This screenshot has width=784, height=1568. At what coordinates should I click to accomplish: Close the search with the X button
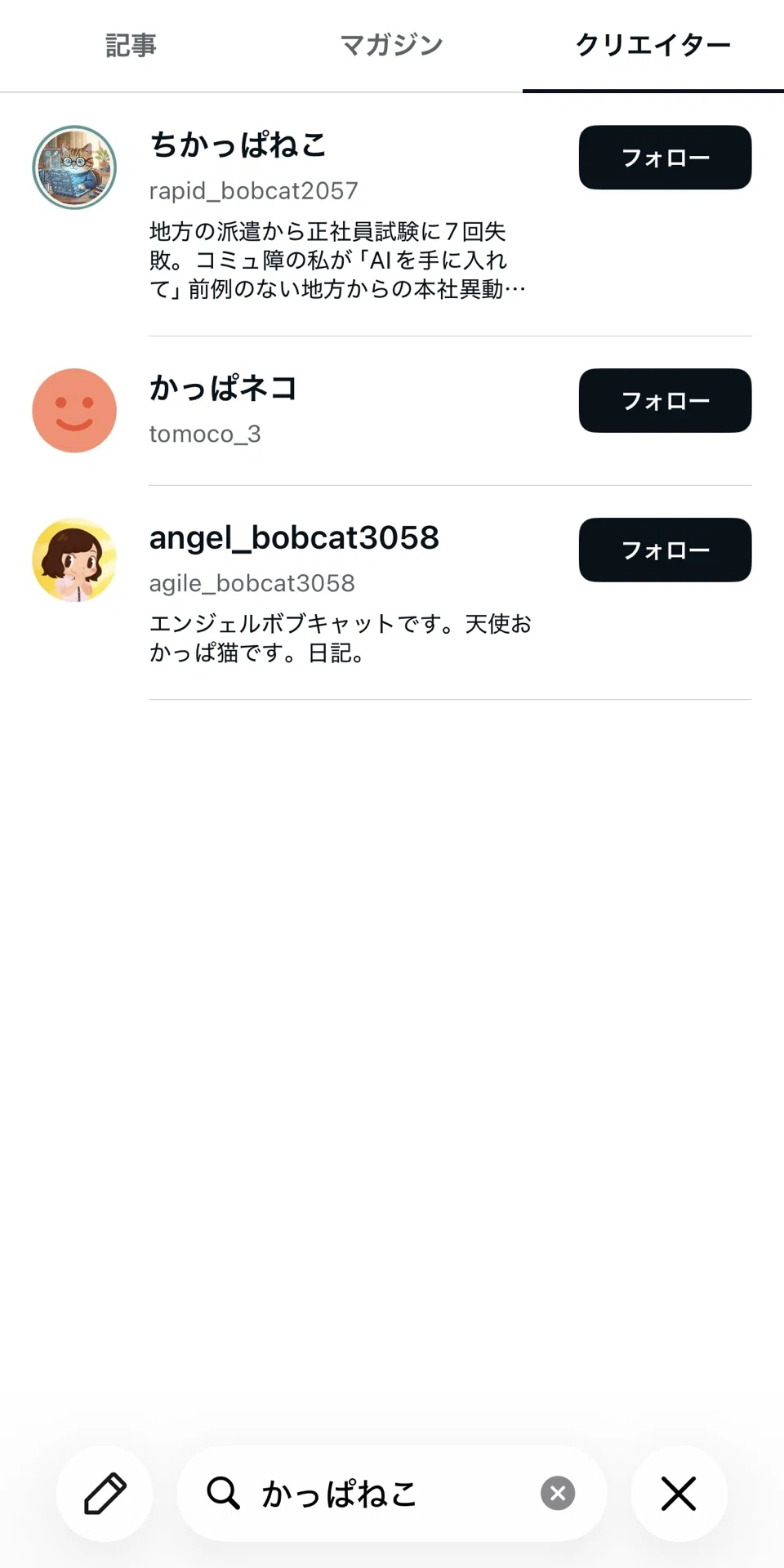[x=679, y=1494]
